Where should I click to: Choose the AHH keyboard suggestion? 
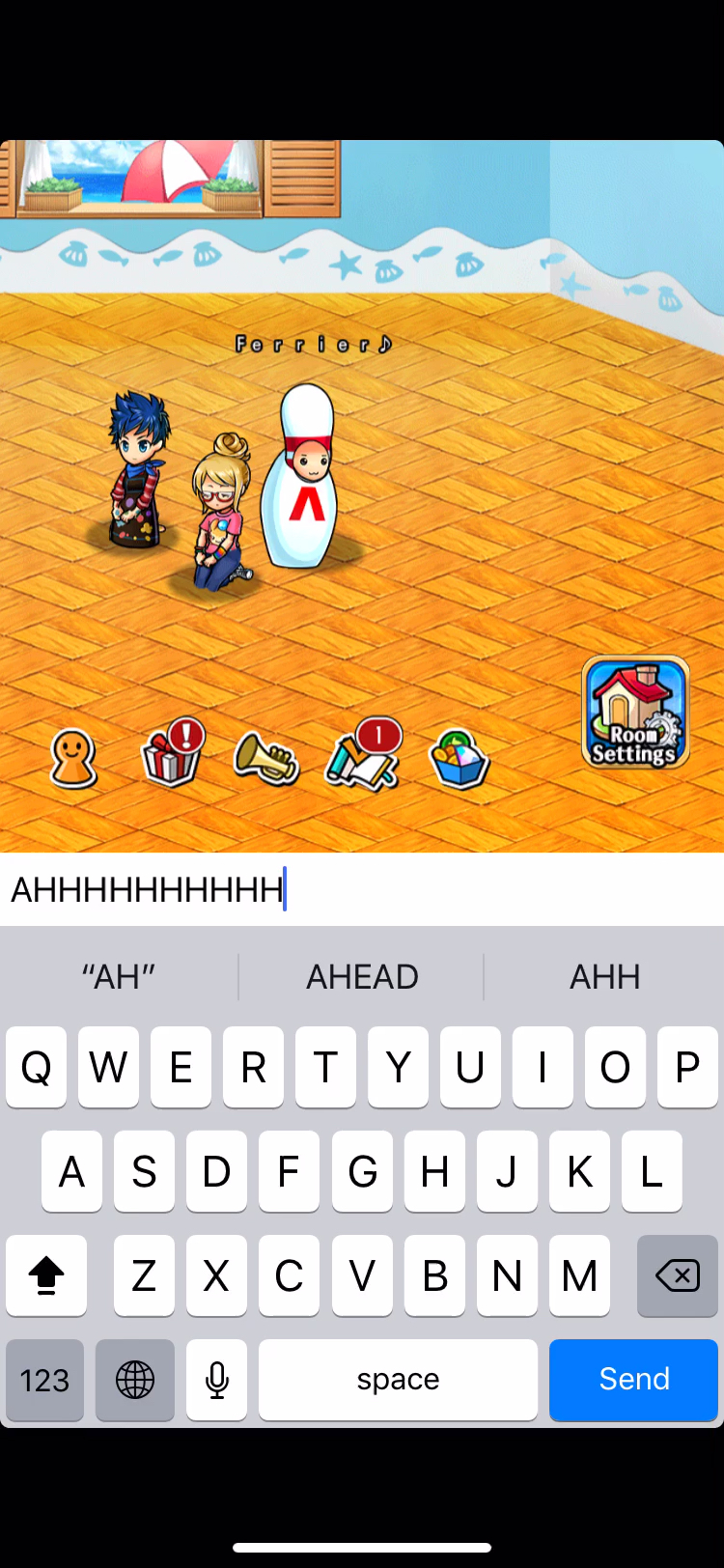click(604, 977)
